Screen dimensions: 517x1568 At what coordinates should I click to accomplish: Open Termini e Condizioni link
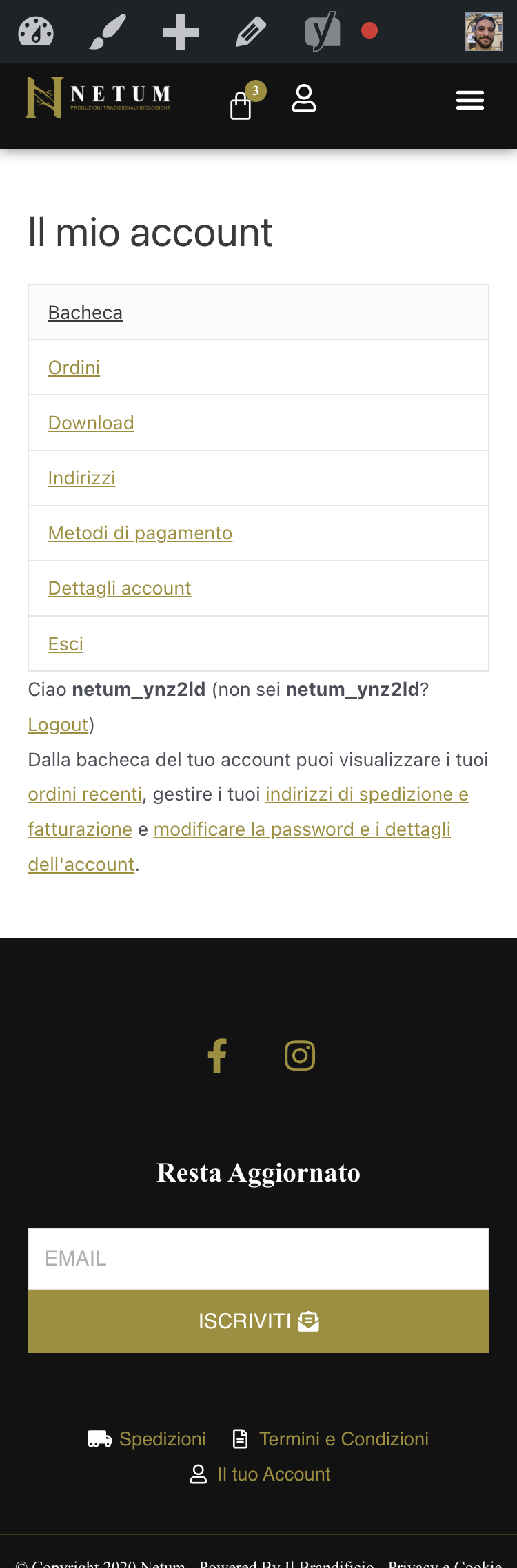[343, 1439]
